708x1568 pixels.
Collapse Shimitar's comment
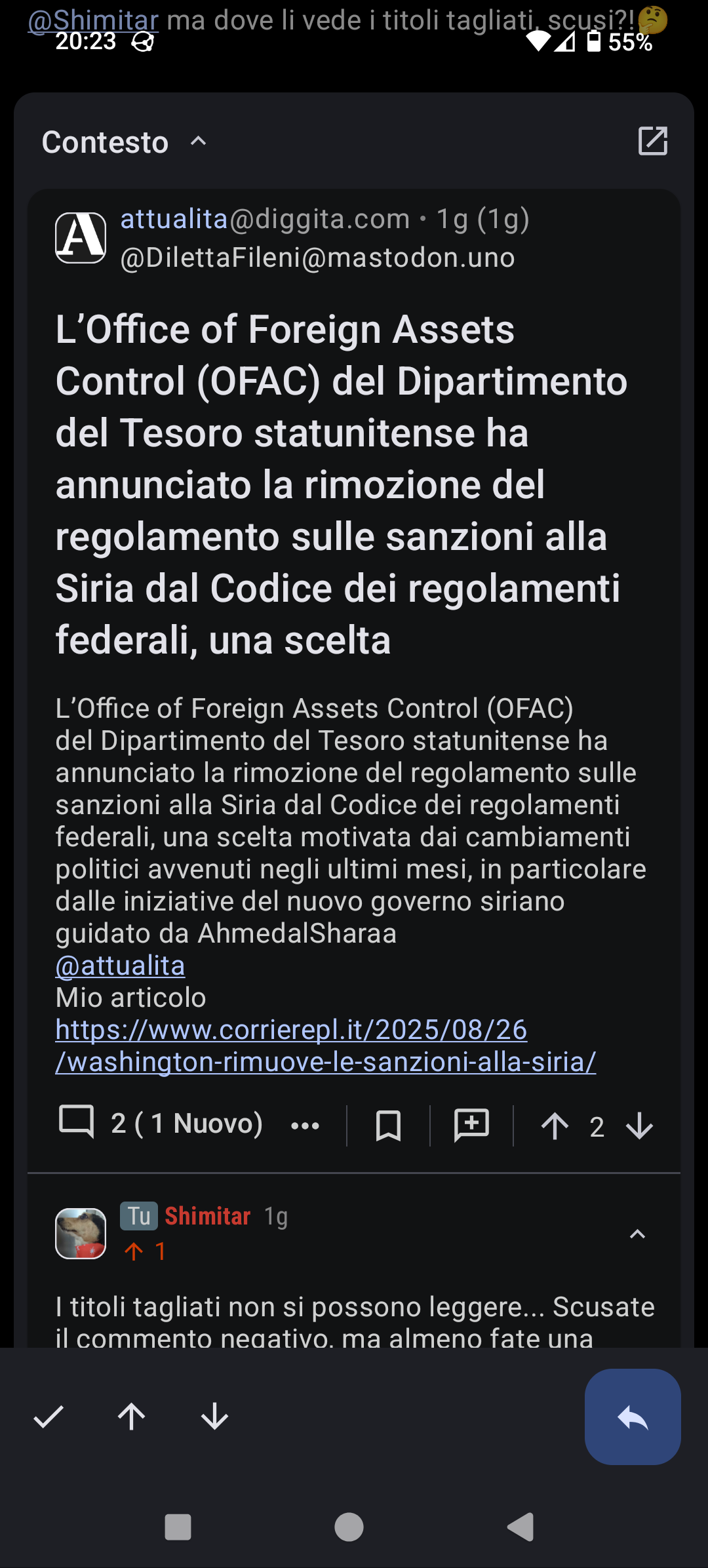(637, 1234)
